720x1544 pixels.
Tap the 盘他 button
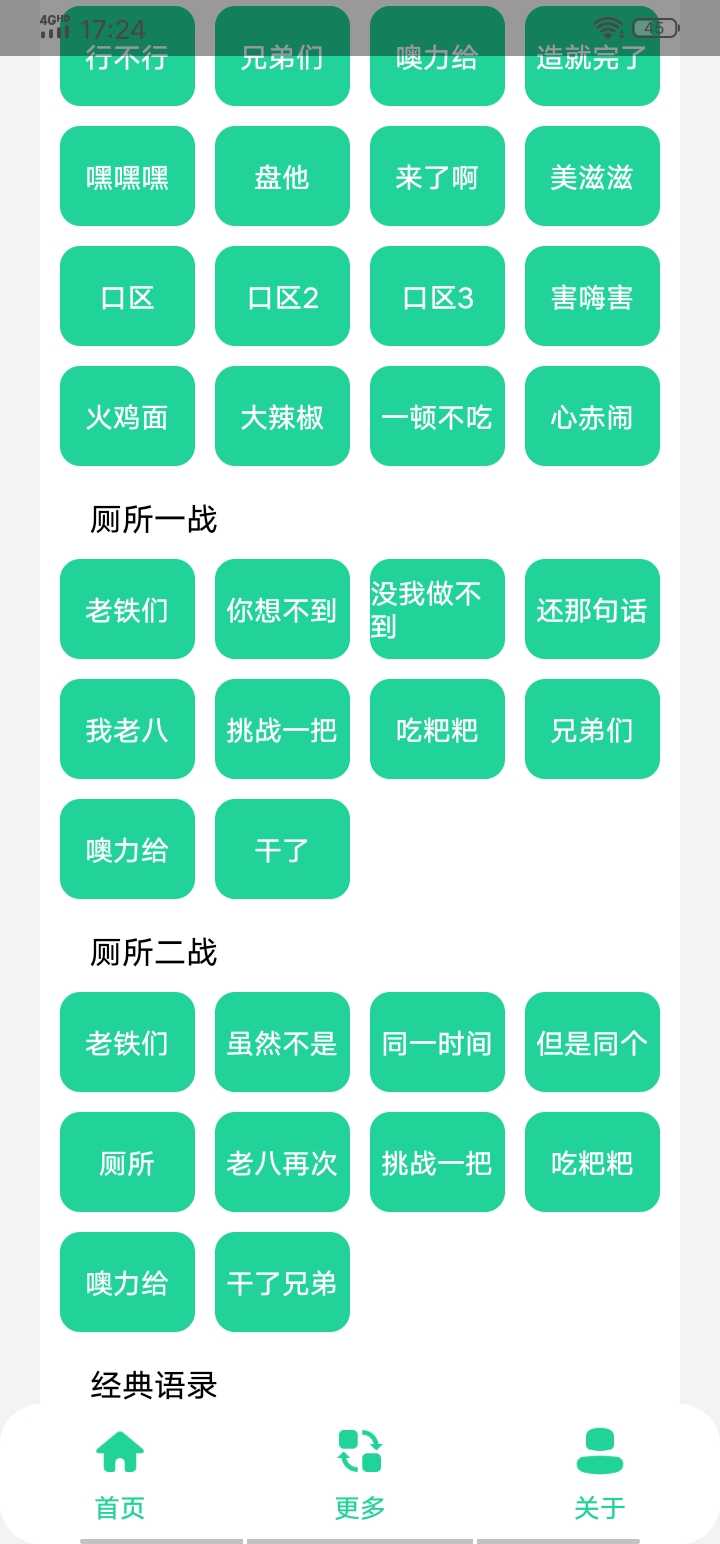tap(282, 176)
